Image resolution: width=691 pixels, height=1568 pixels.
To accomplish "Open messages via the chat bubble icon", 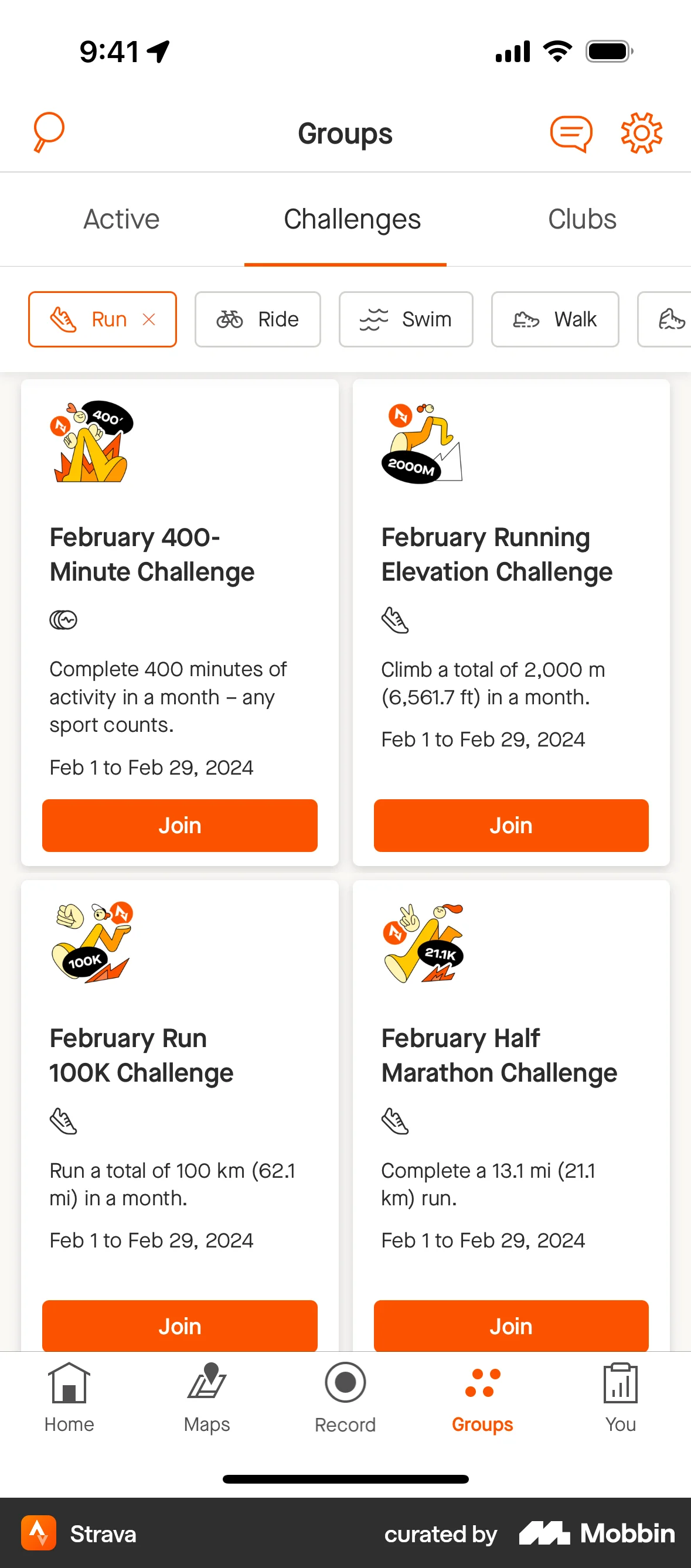I will coord(570,132).
